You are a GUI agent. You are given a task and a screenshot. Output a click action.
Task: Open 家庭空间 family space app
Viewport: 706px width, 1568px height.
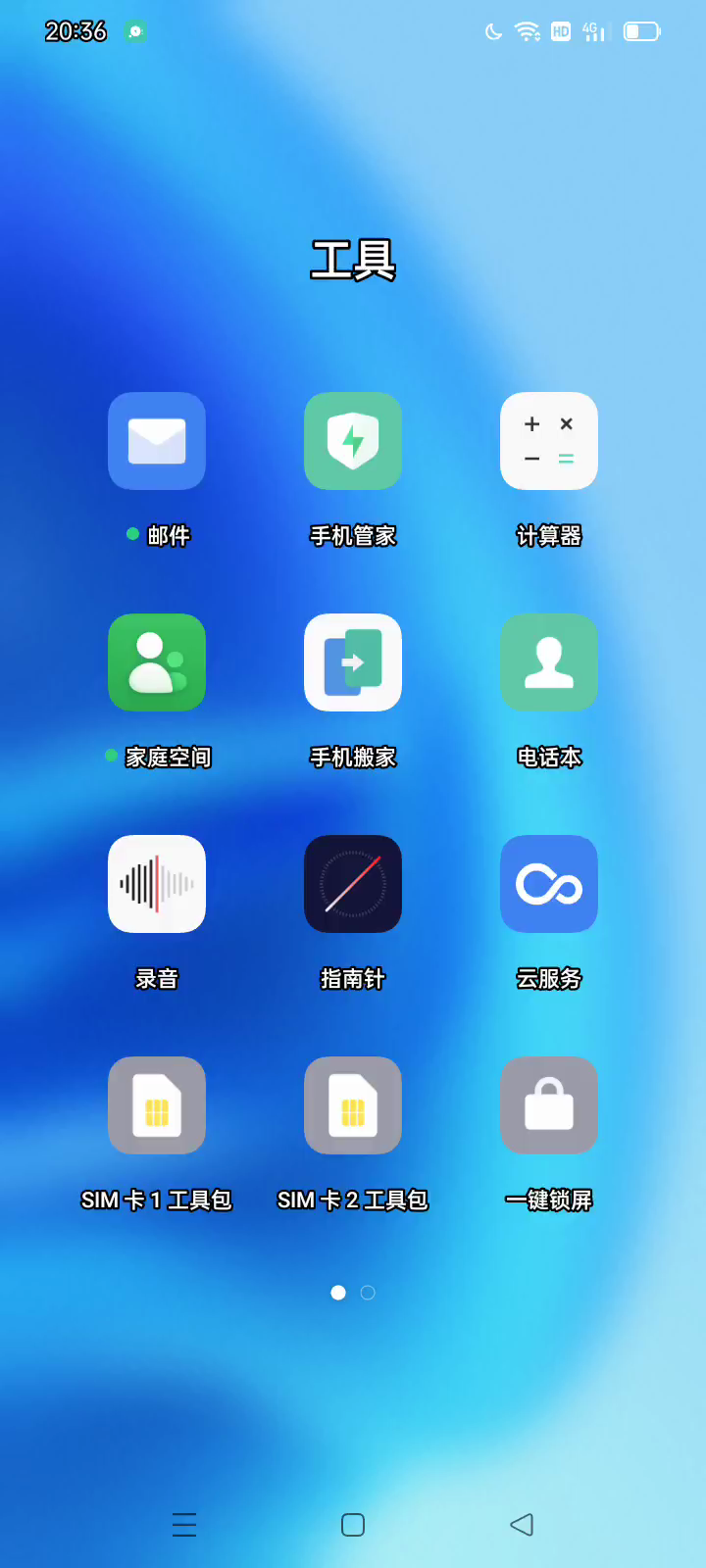click(157, 662)
